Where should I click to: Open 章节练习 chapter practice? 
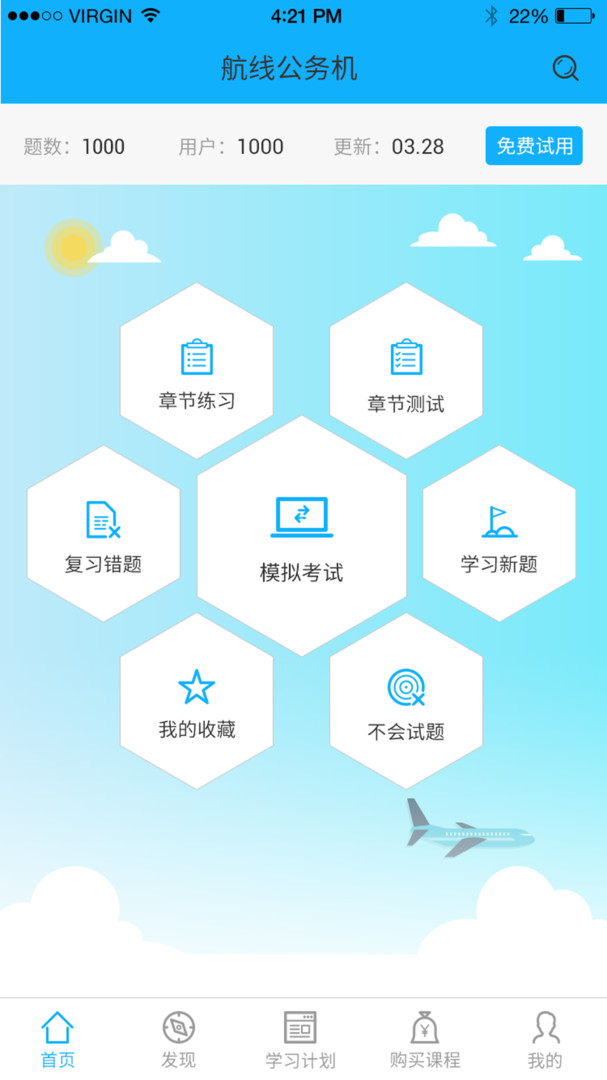[196, 372]
